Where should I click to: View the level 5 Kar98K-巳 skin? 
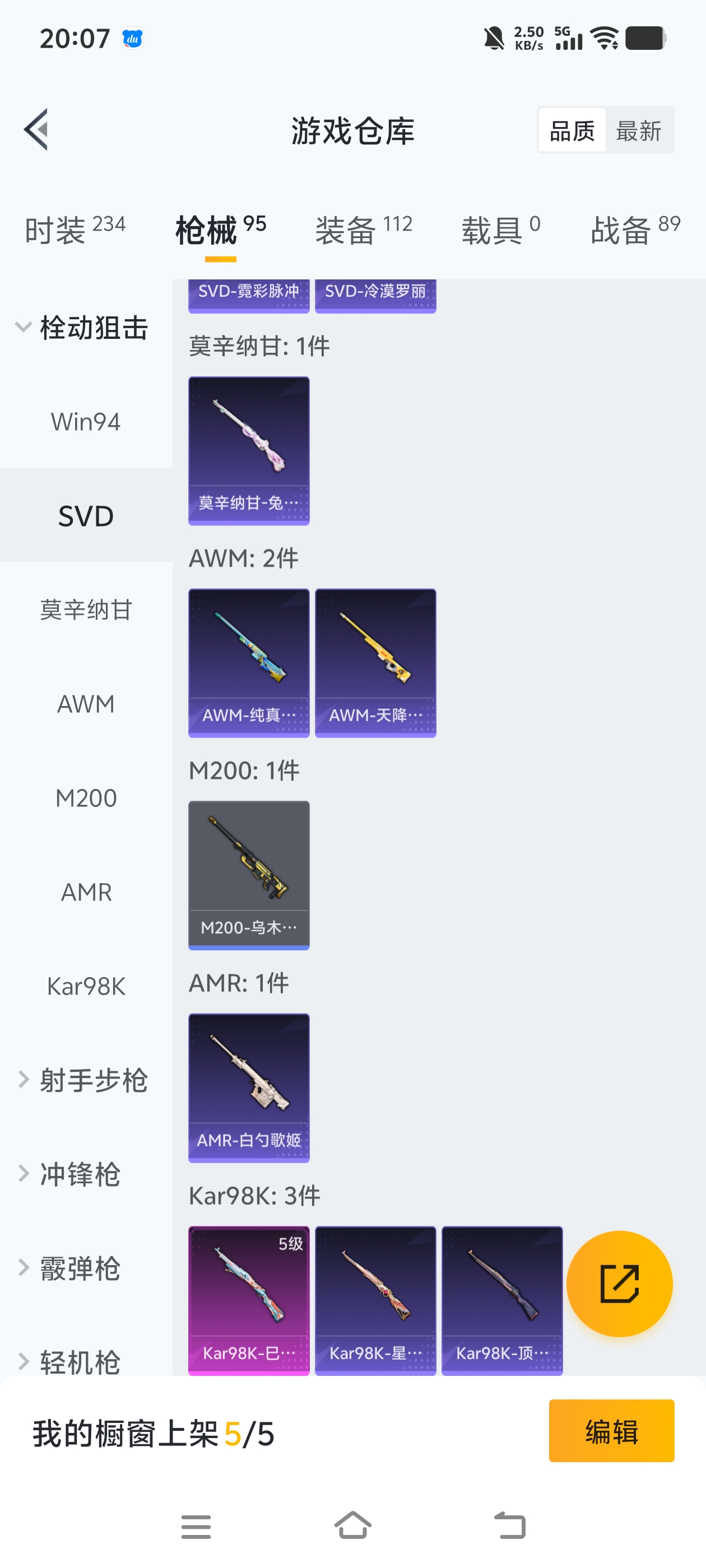(x=249, y=1300)
